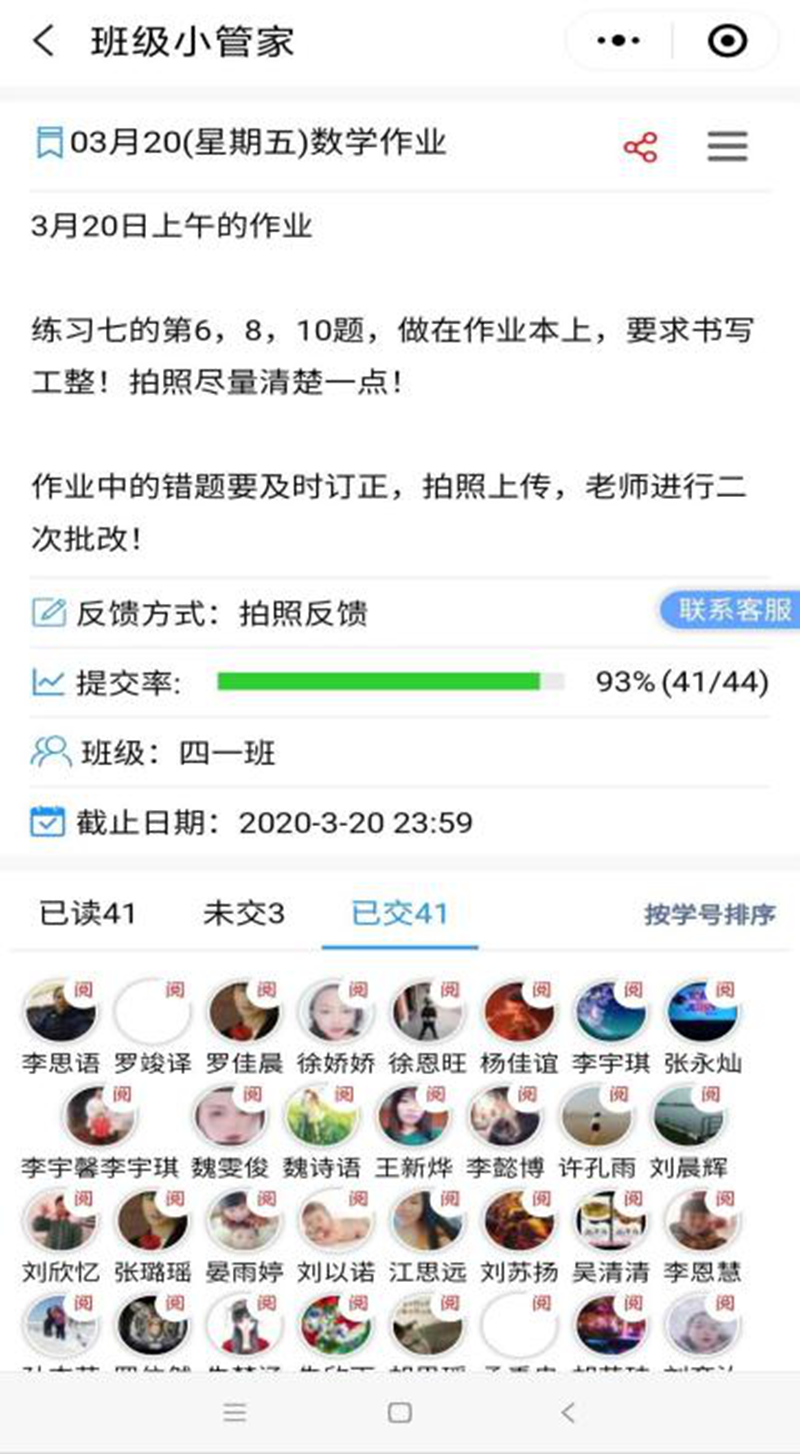800x1454 pixels.
Task: Open 刘晨辉's submitted homework
Action: click(688, 1118)
